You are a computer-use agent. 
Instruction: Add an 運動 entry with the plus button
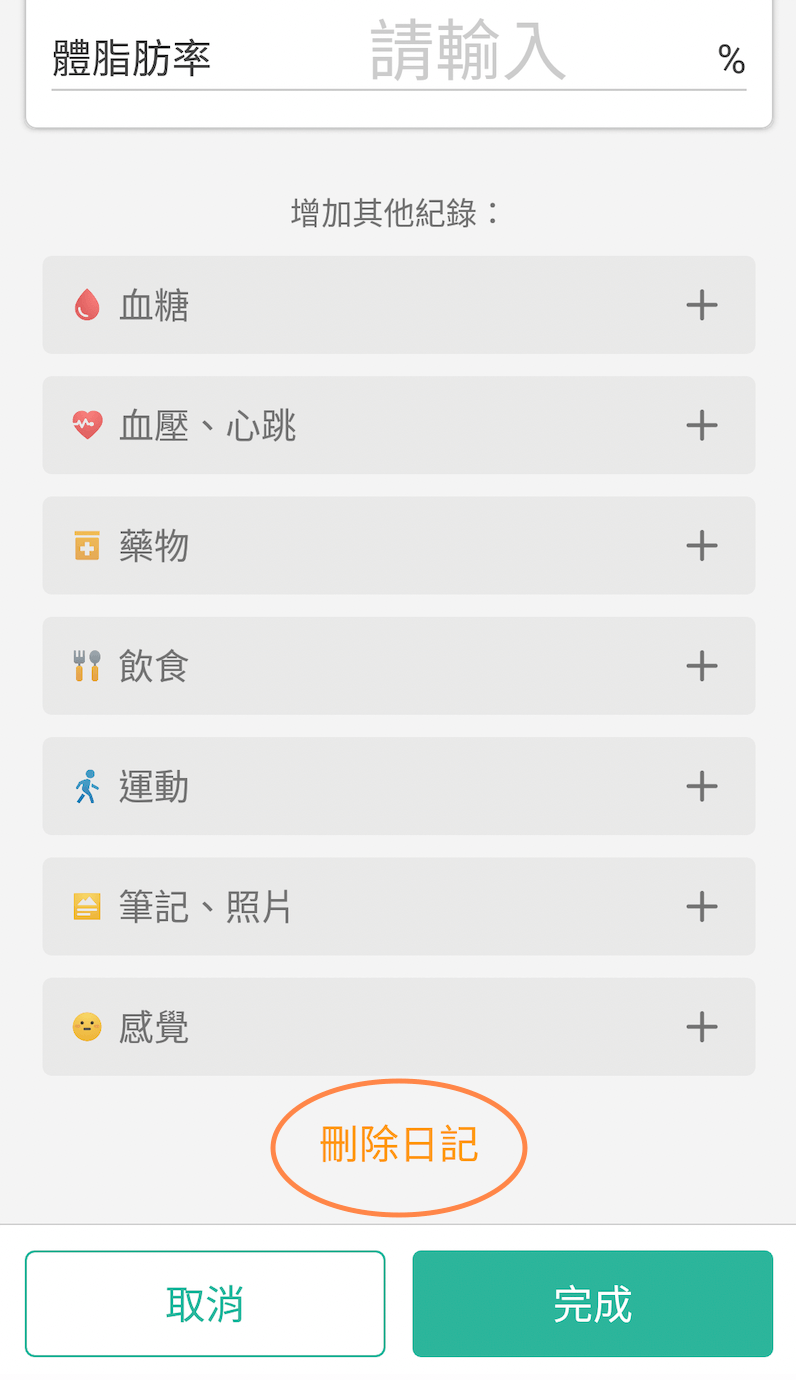click(703, 786)
